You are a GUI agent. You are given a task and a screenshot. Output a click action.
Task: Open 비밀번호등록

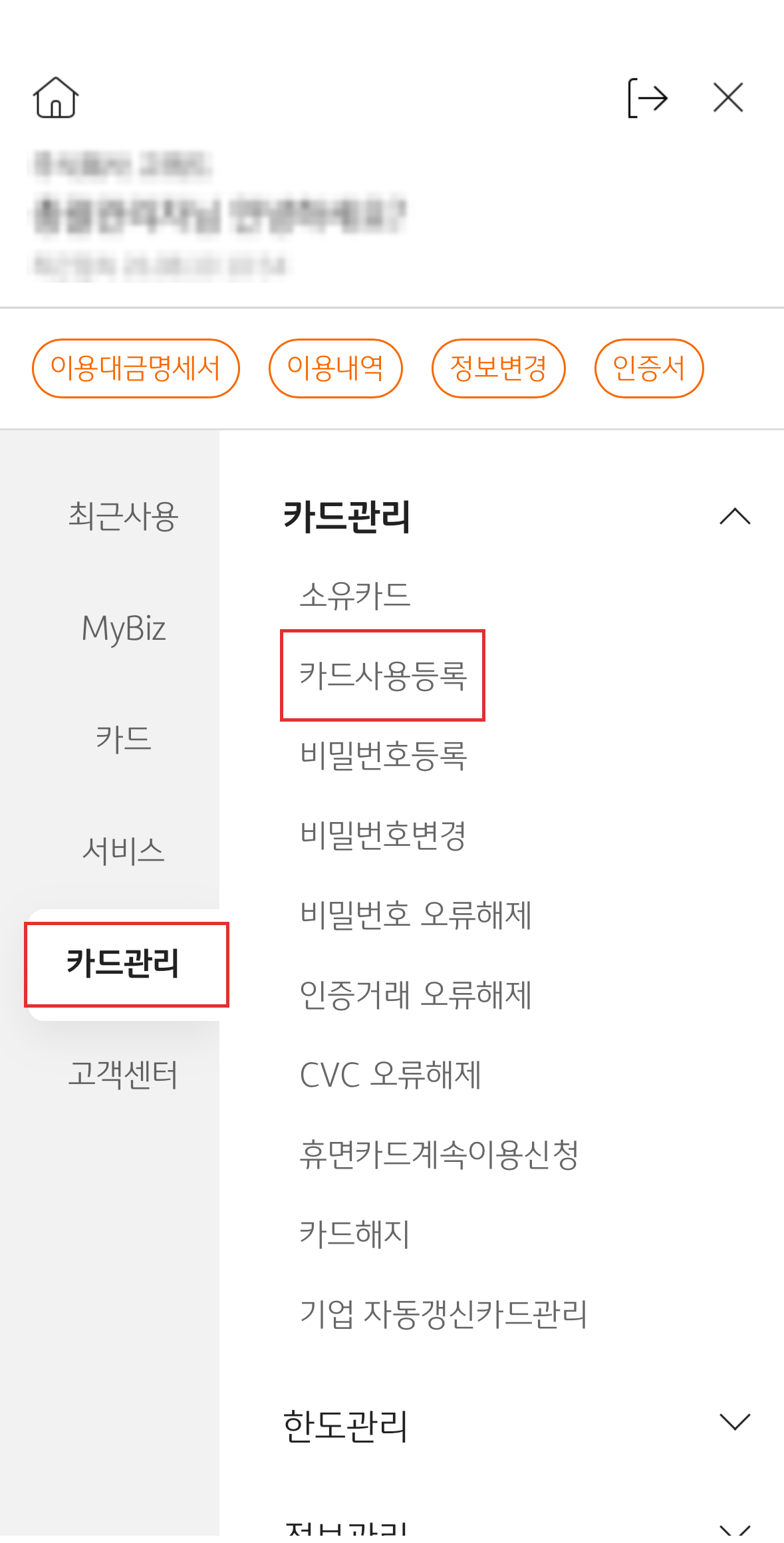(384, 756)
